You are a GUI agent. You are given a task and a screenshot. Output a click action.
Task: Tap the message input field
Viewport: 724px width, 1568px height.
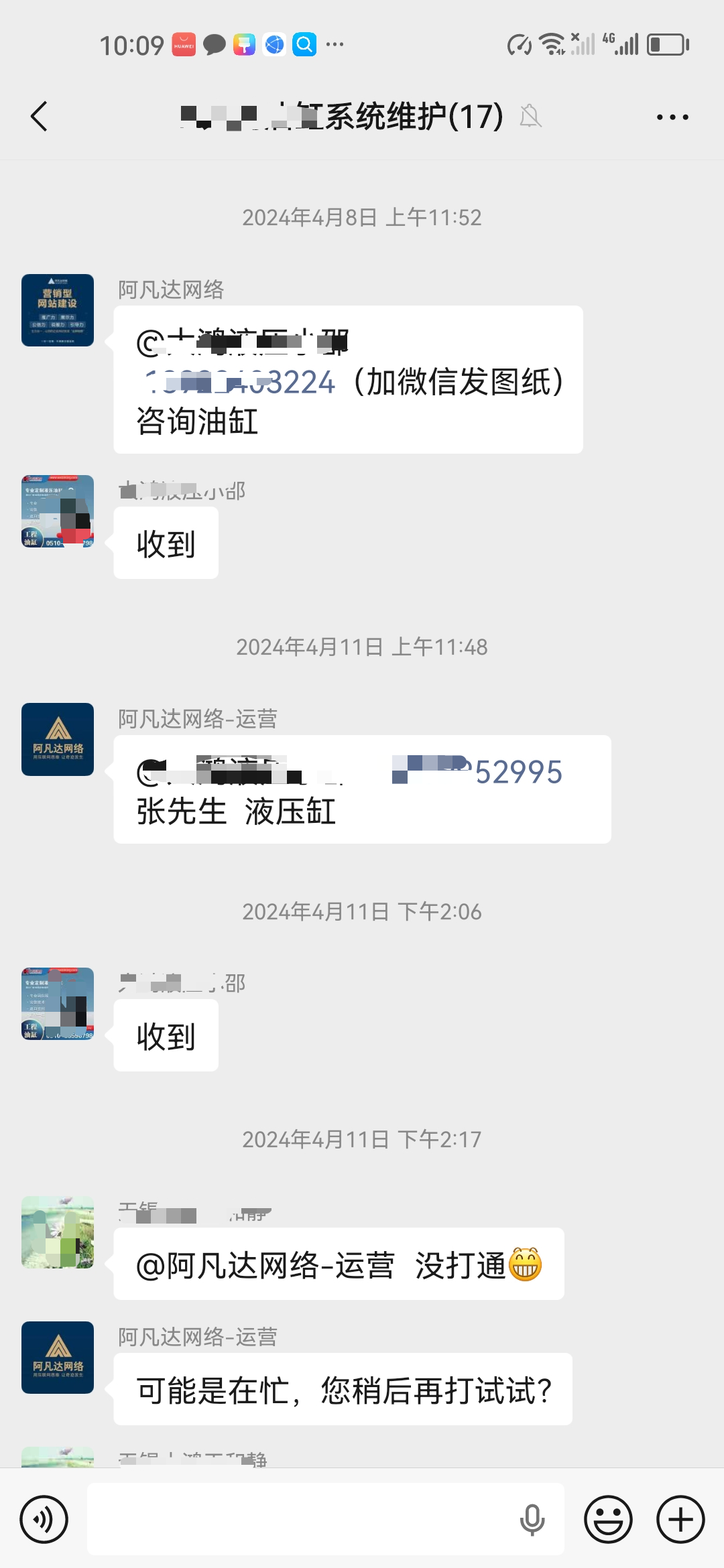(302, 1519)
